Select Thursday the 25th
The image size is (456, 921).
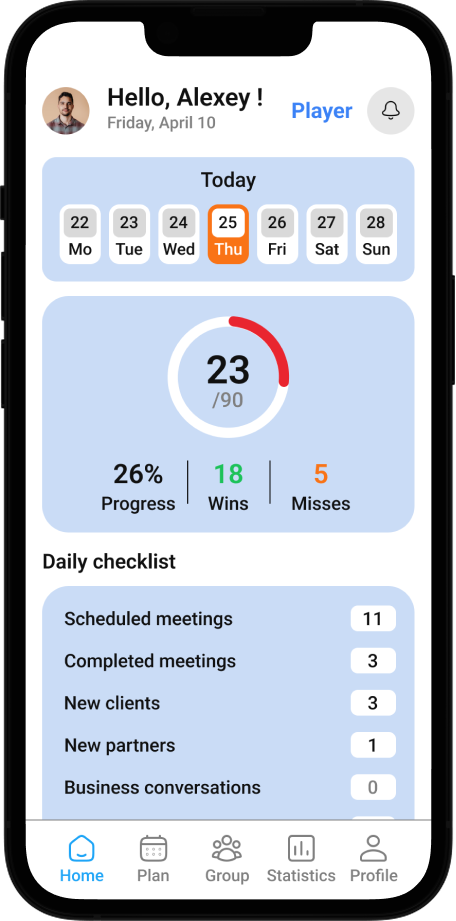[x=228, y=234]
